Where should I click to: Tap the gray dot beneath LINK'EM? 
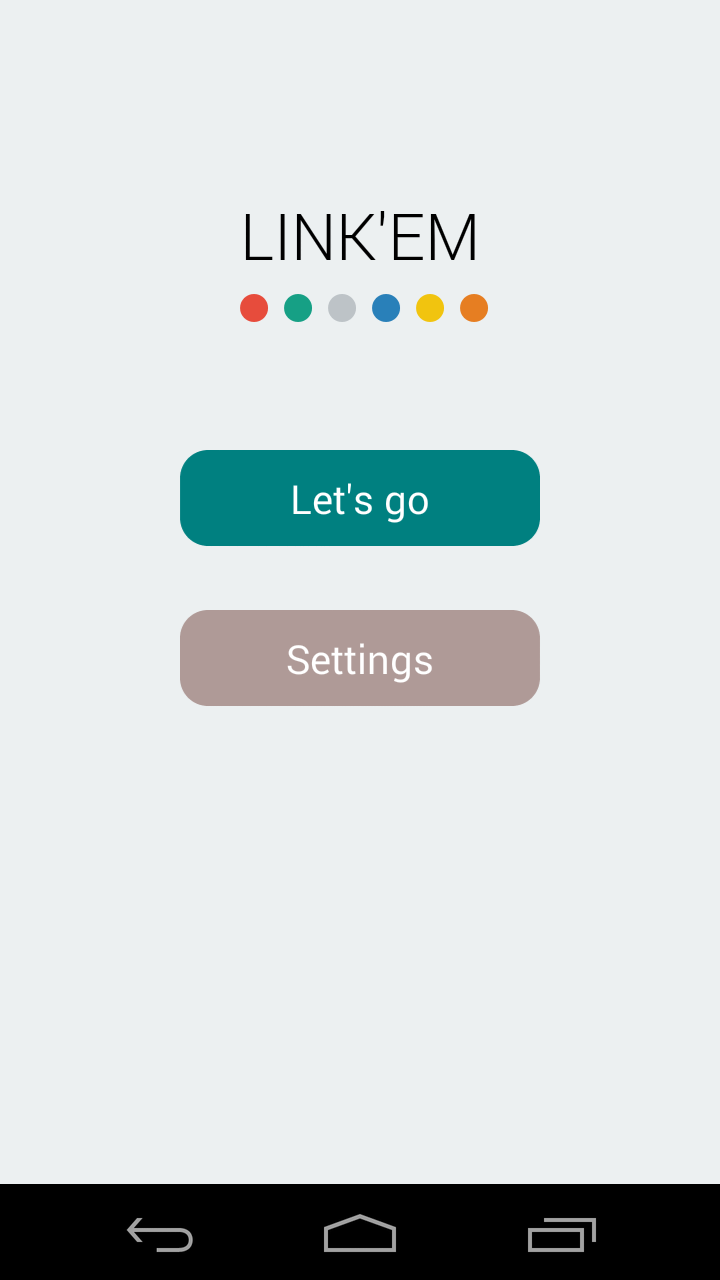341,308
